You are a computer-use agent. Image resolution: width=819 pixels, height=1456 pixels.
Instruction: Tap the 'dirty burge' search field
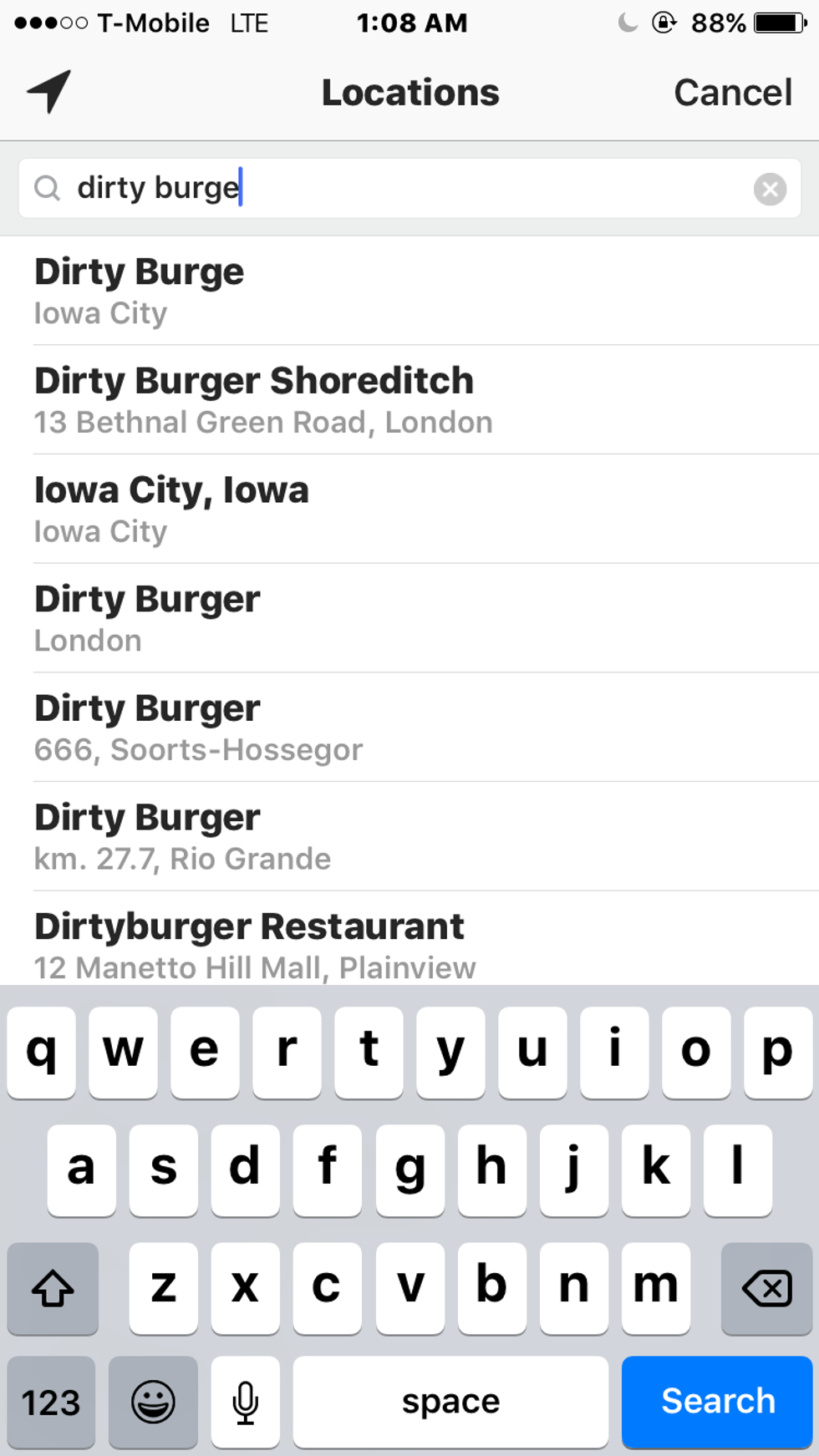[401, 189]
